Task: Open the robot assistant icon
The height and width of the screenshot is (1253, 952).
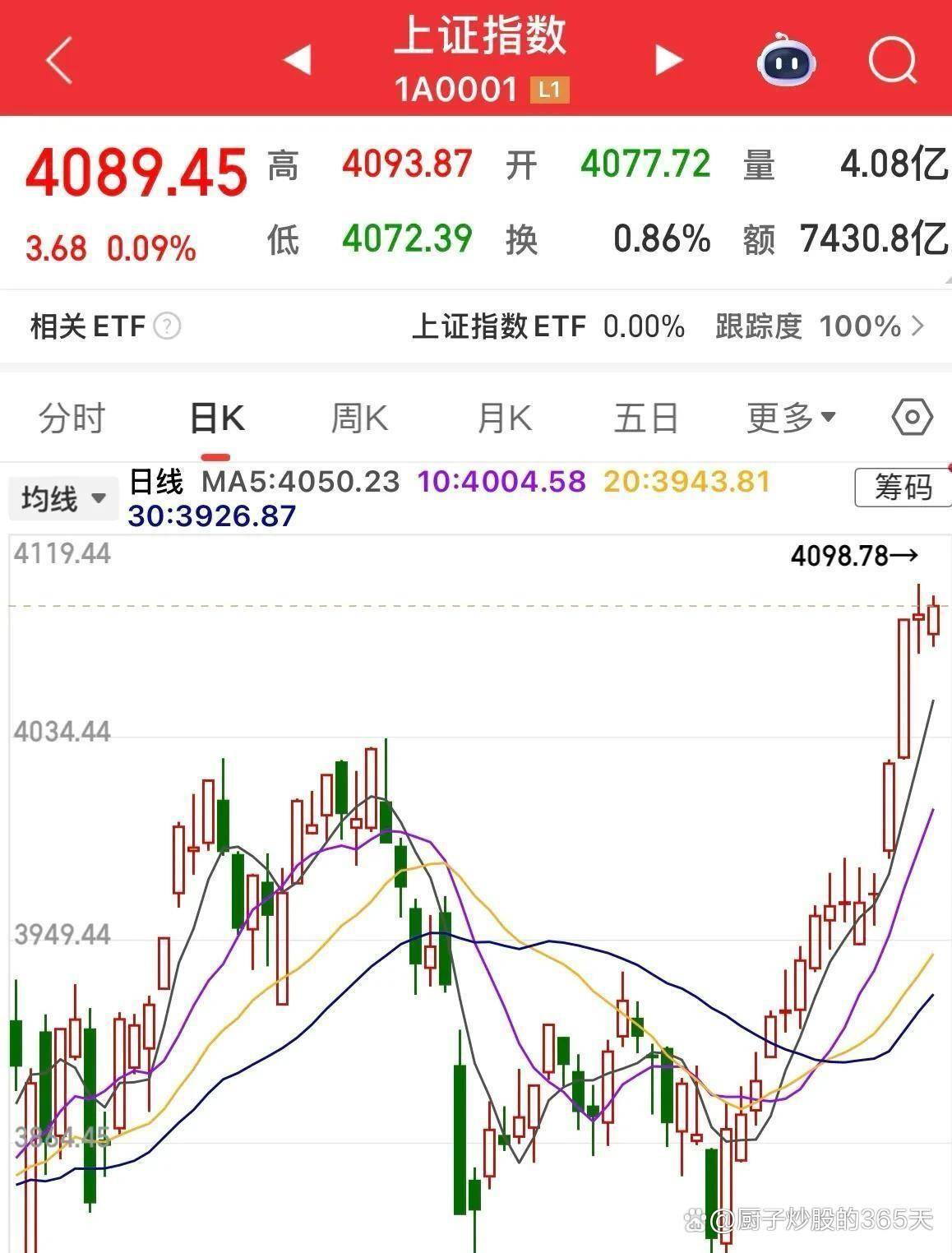Action: (785, 60)
